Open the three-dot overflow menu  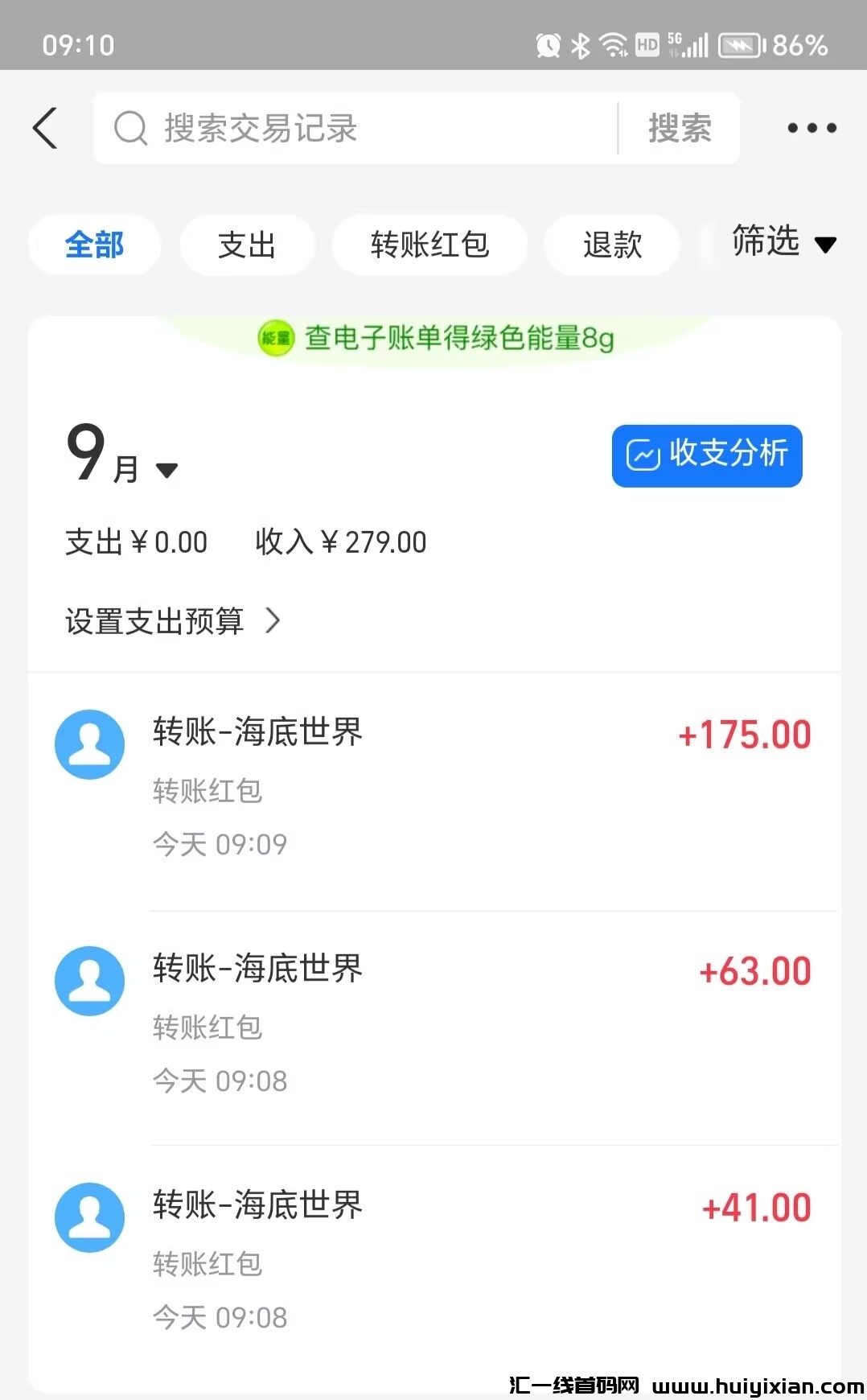click(x=811, y=128)
